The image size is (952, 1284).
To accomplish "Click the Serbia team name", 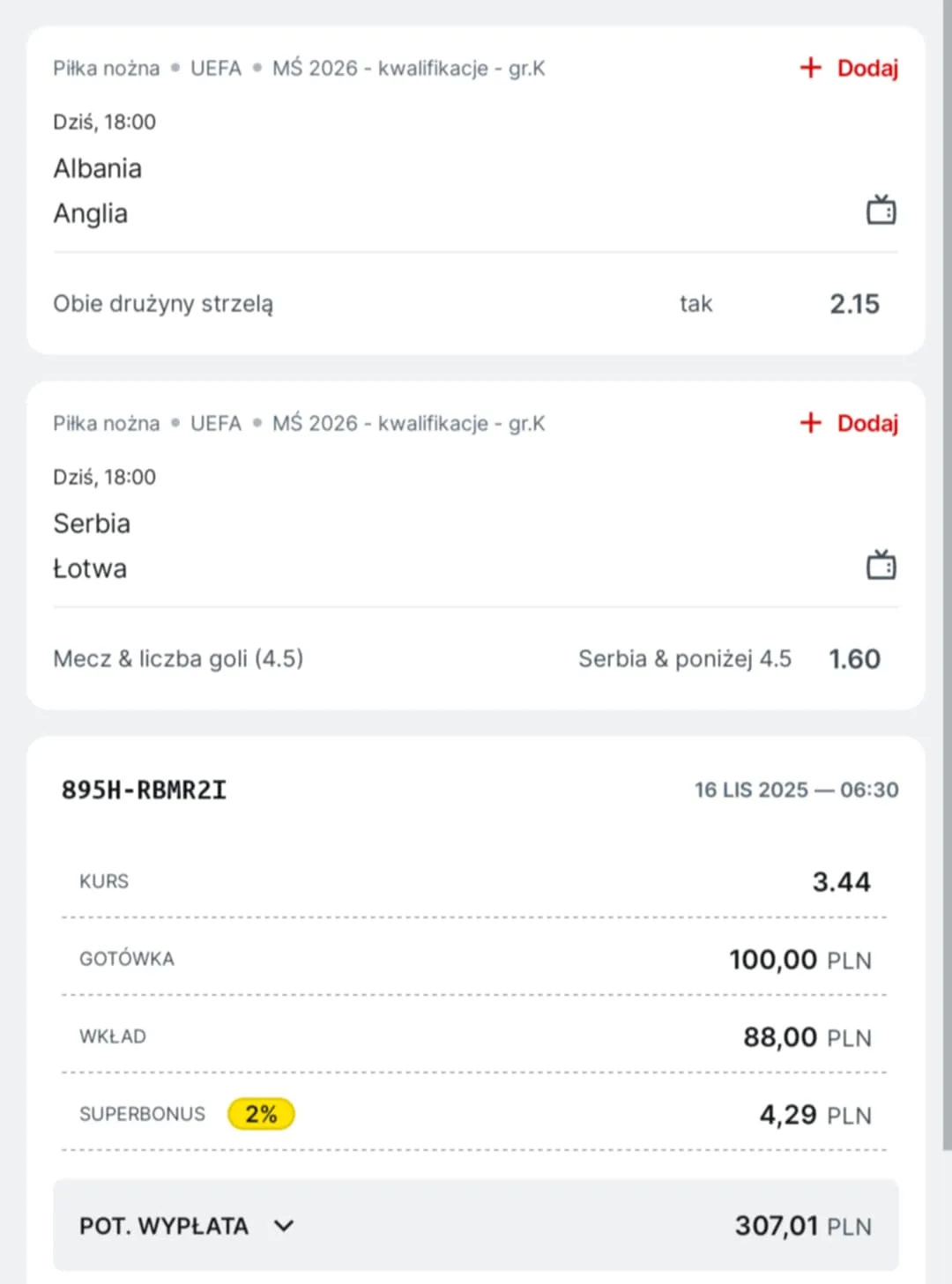I will click(92, 523).
